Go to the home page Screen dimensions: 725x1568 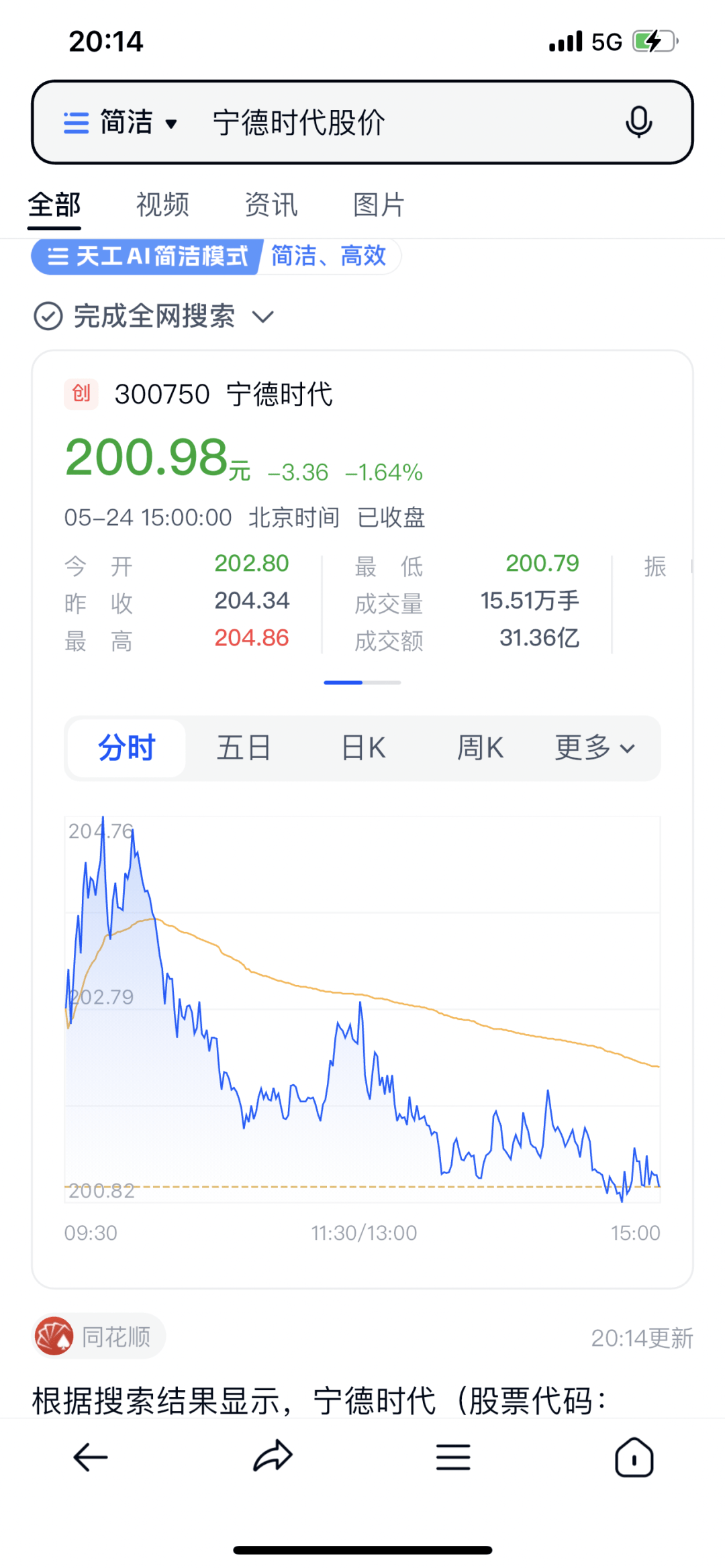[634, 1457]
